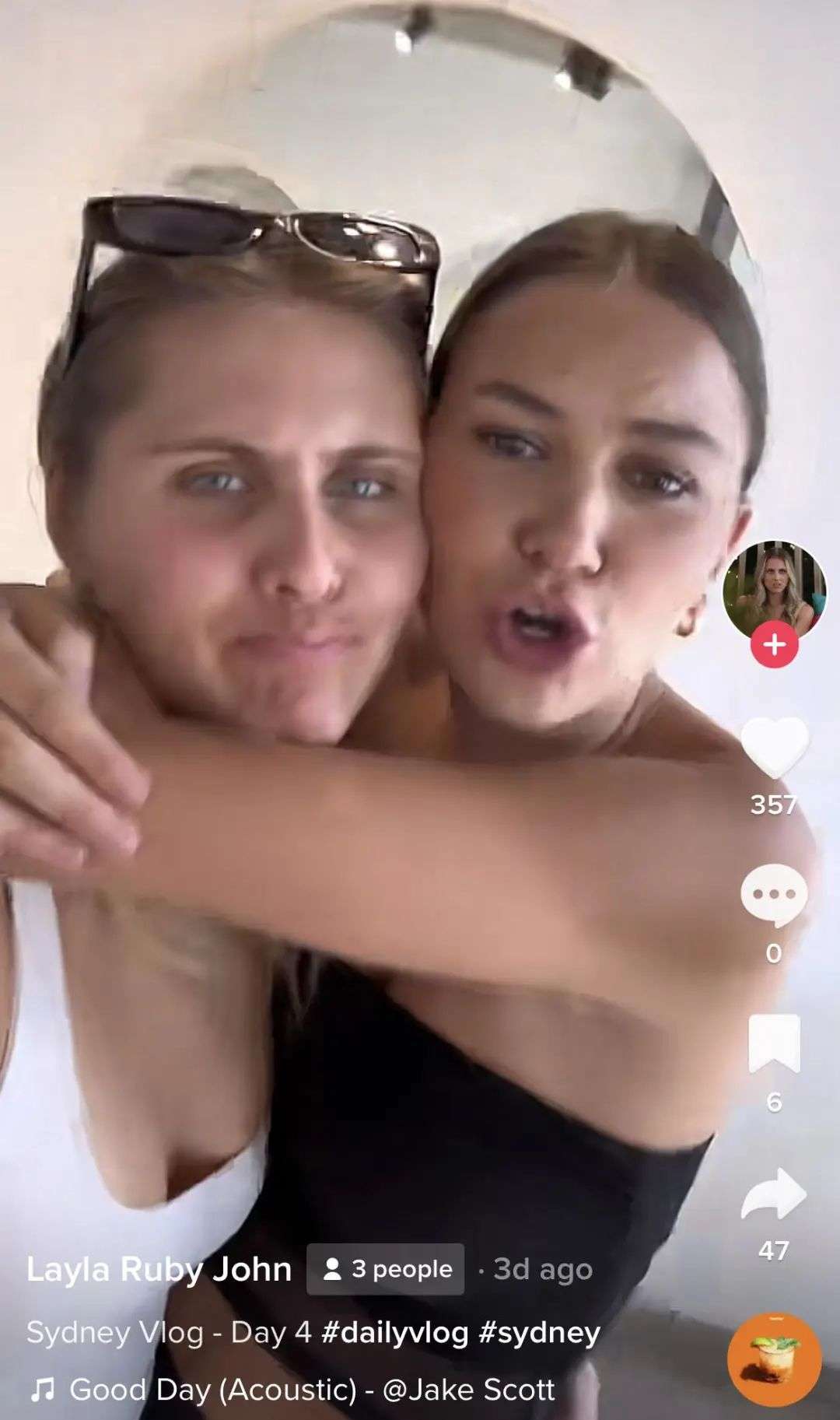The image size is (840, 1420).
Task: Open Layla Ruby John's profile name
Action: click(x=159, y=1269)
